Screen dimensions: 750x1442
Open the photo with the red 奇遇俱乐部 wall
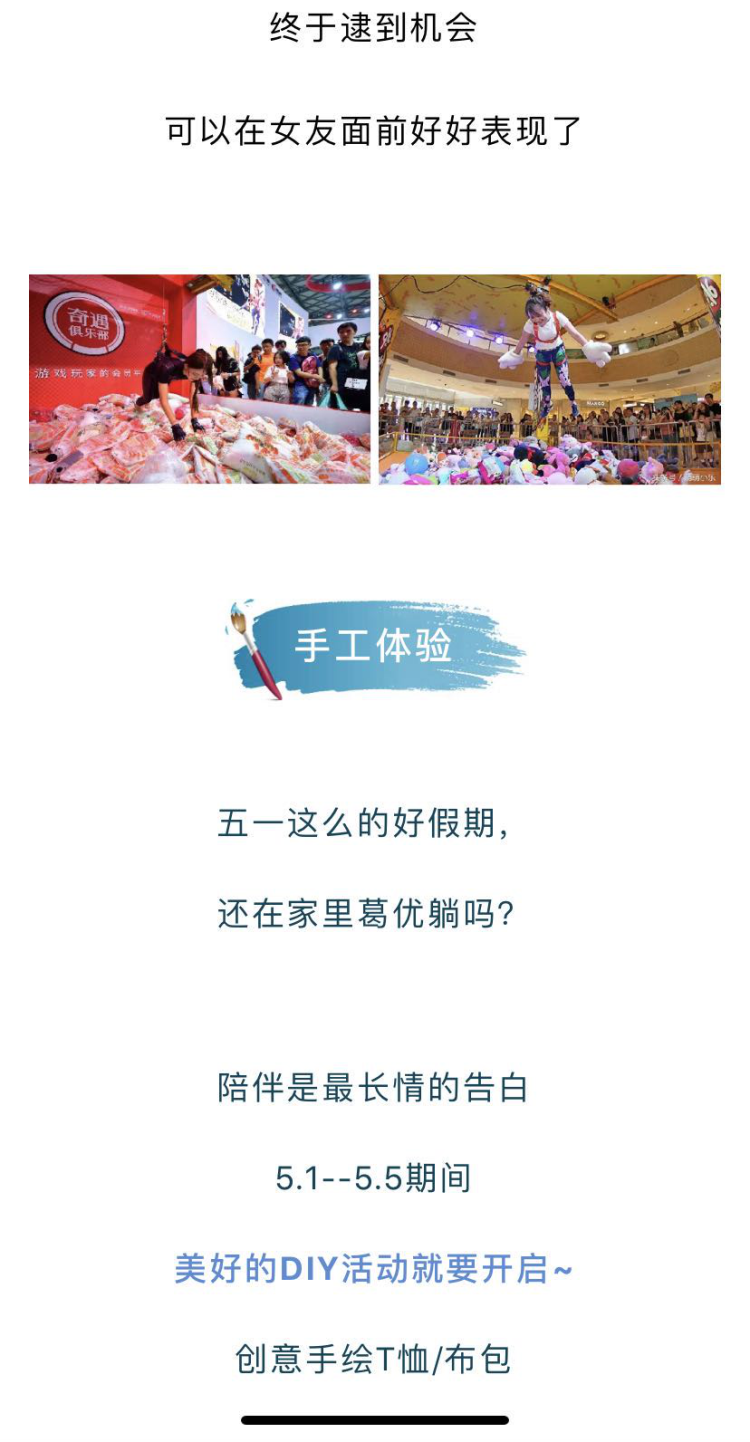[x=199, y=379]
